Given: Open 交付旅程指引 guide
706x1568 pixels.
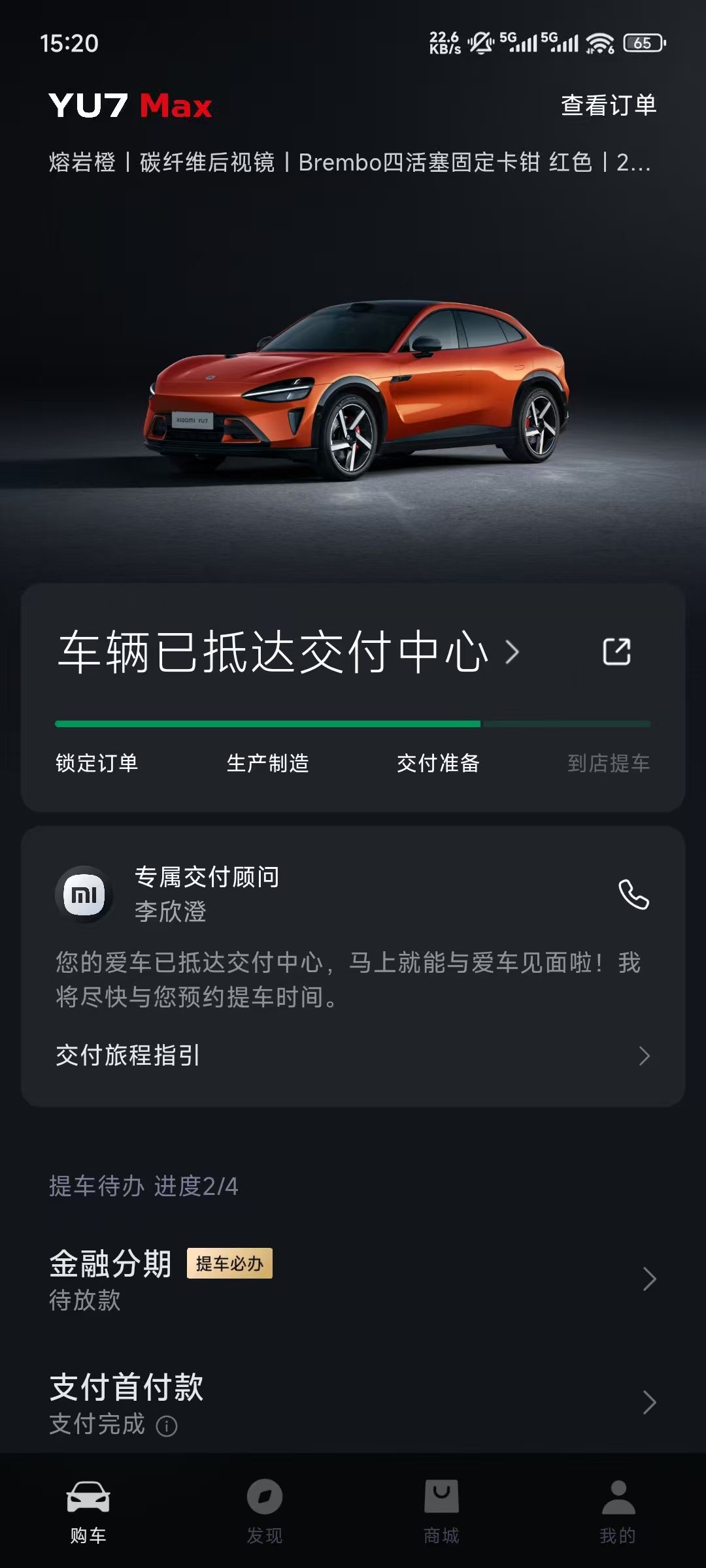Looking at the screenshot, I should point(353,1055).
